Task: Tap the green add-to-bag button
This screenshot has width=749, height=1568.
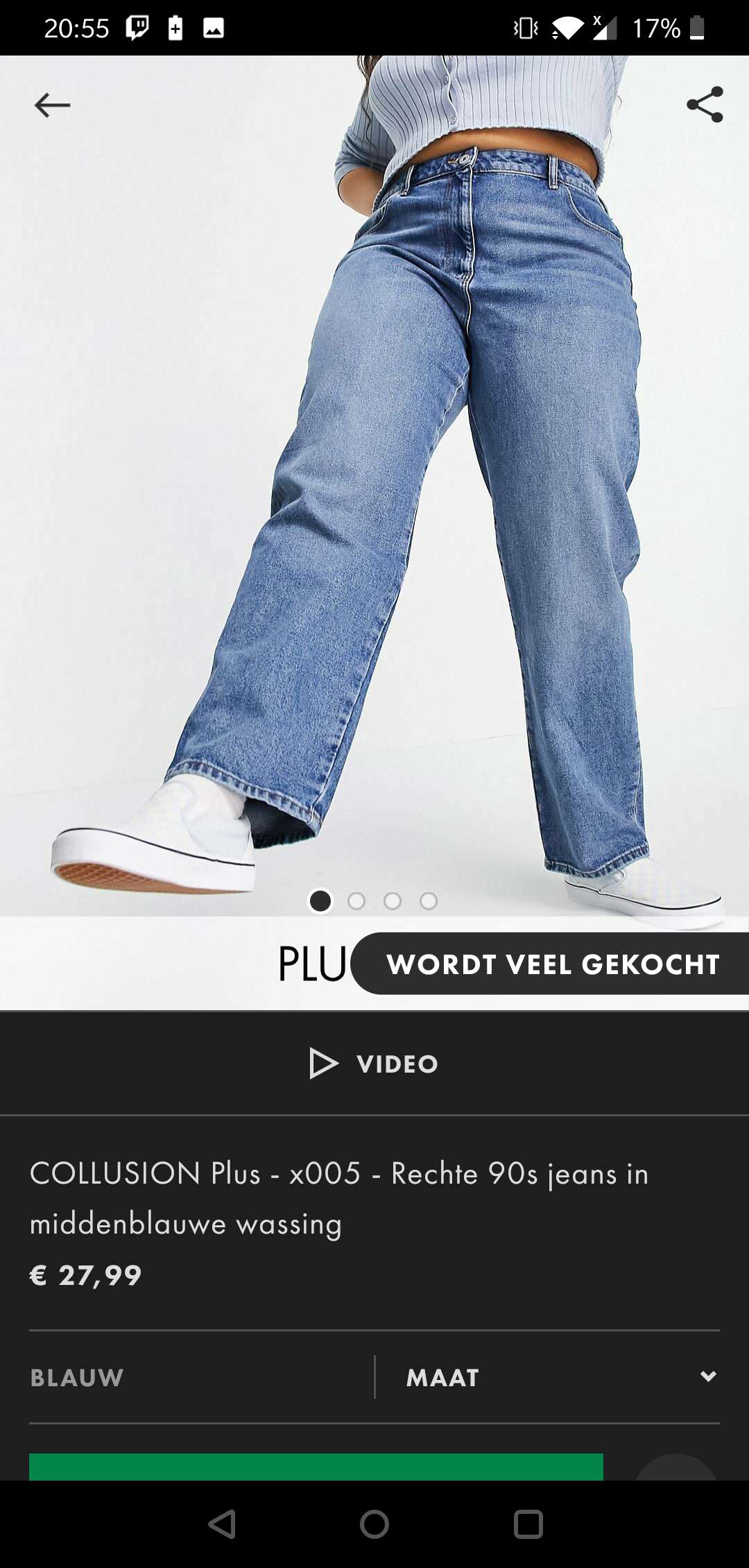Action: tap(316, 1467)
